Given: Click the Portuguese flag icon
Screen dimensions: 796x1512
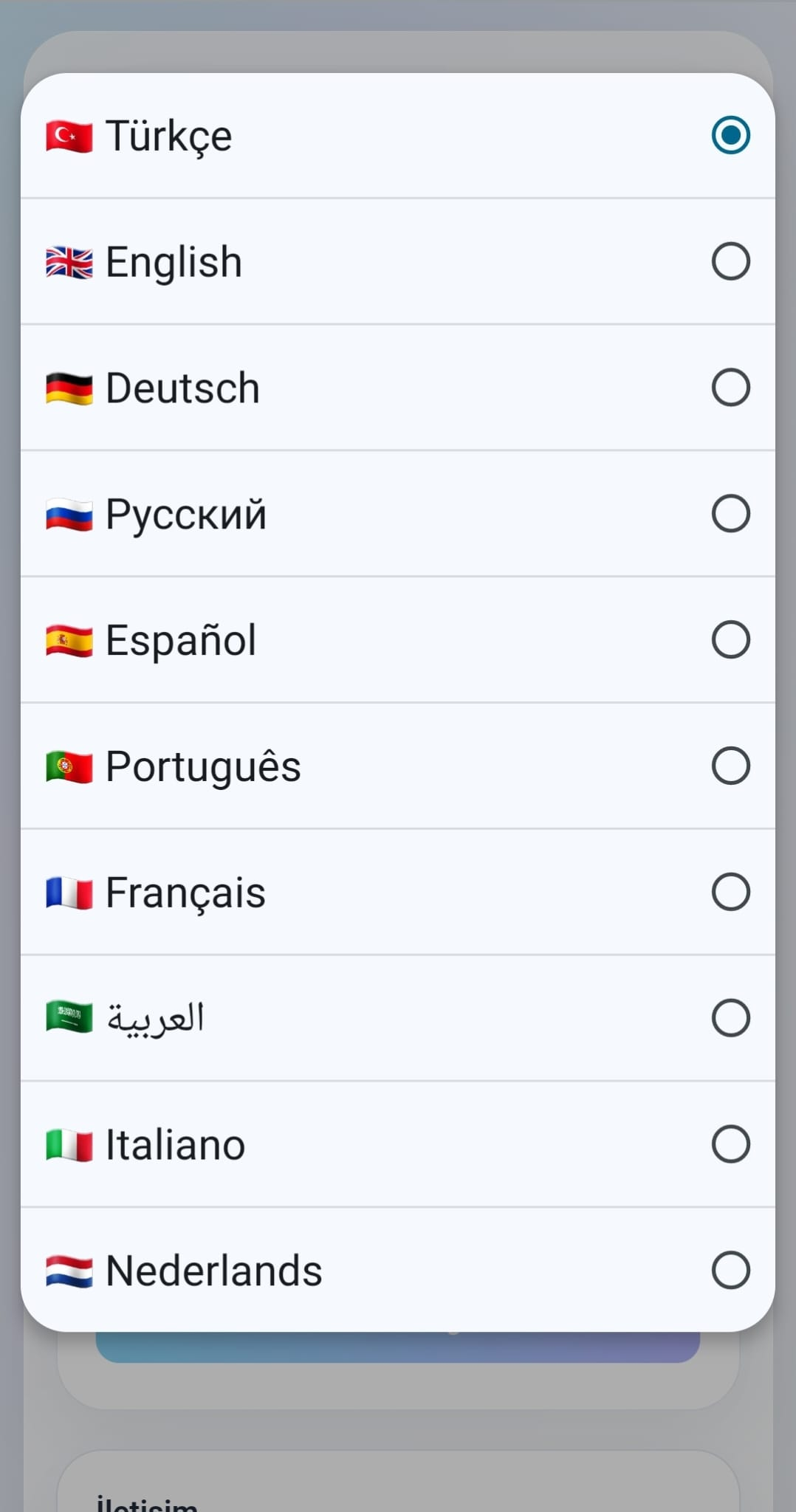Looking at the screenshot, I should click(69, 766).
